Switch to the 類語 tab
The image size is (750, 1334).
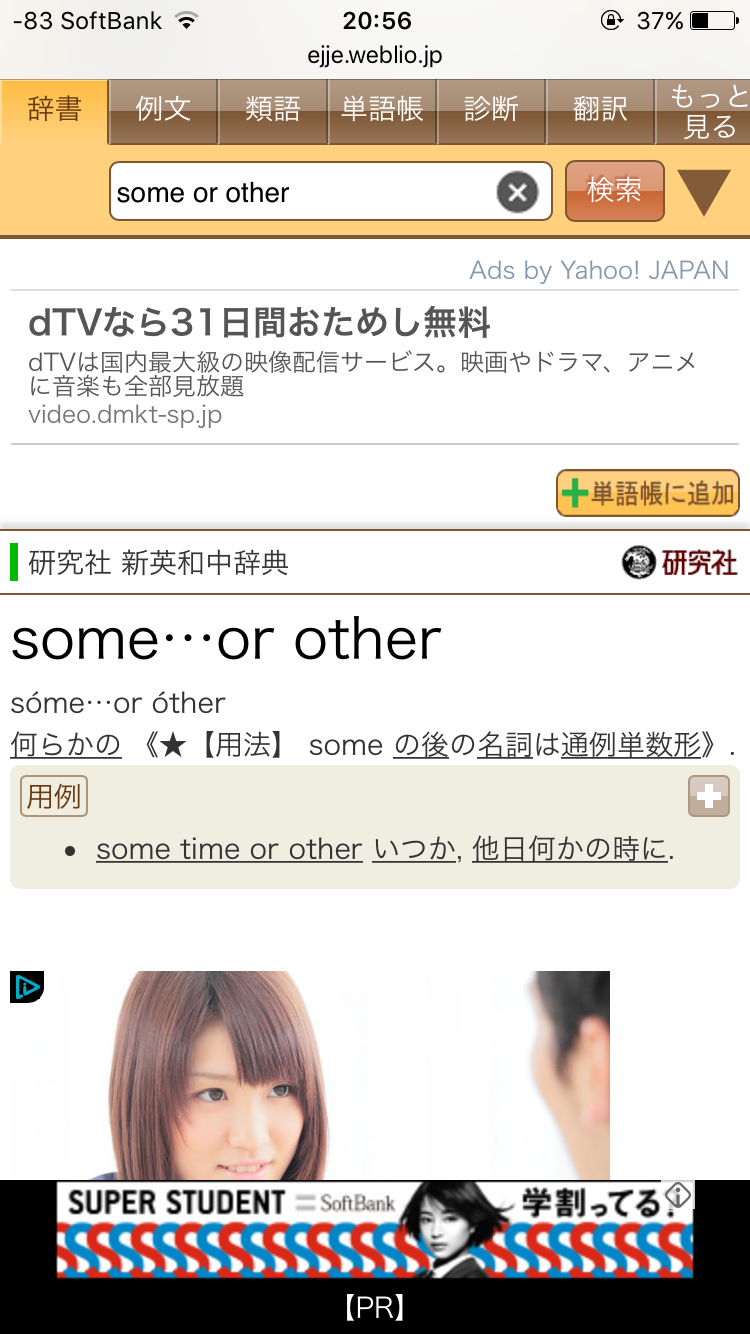coord(272,110)
